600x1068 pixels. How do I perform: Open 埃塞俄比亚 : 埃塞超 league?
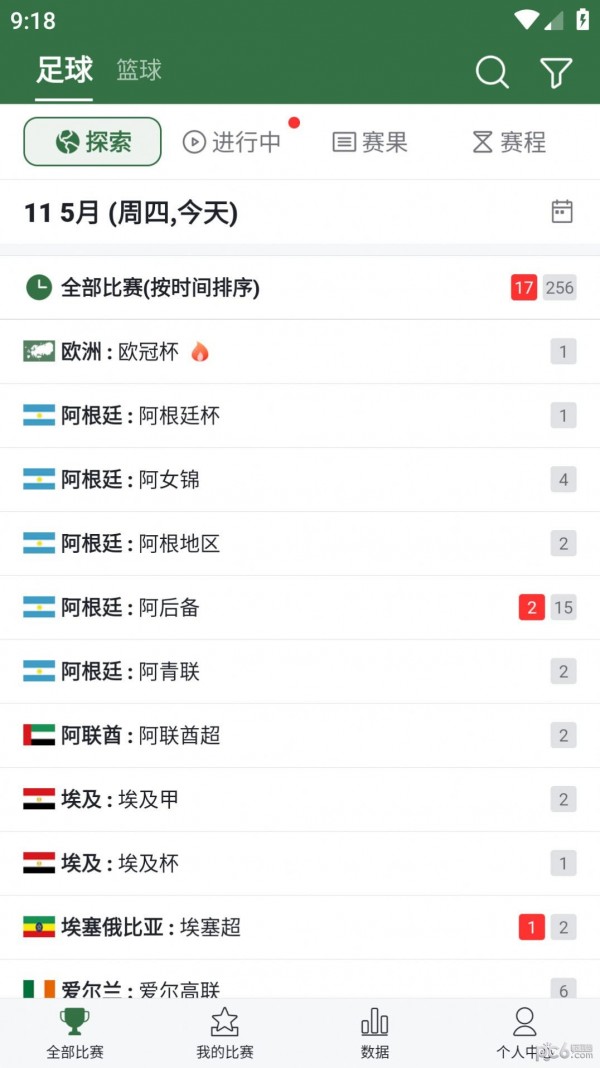(150, 928)
